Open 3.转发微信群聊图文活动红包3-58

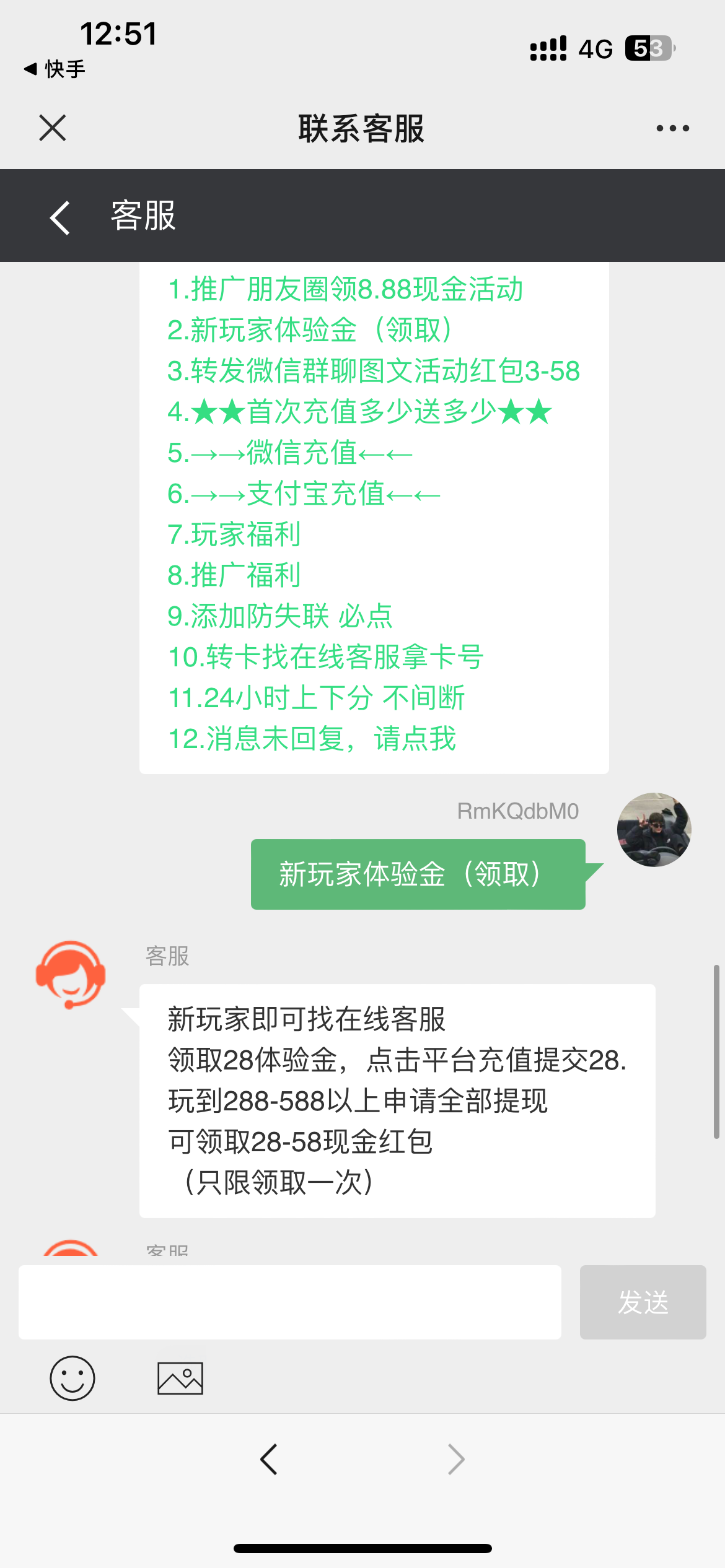tap(373, 371)
